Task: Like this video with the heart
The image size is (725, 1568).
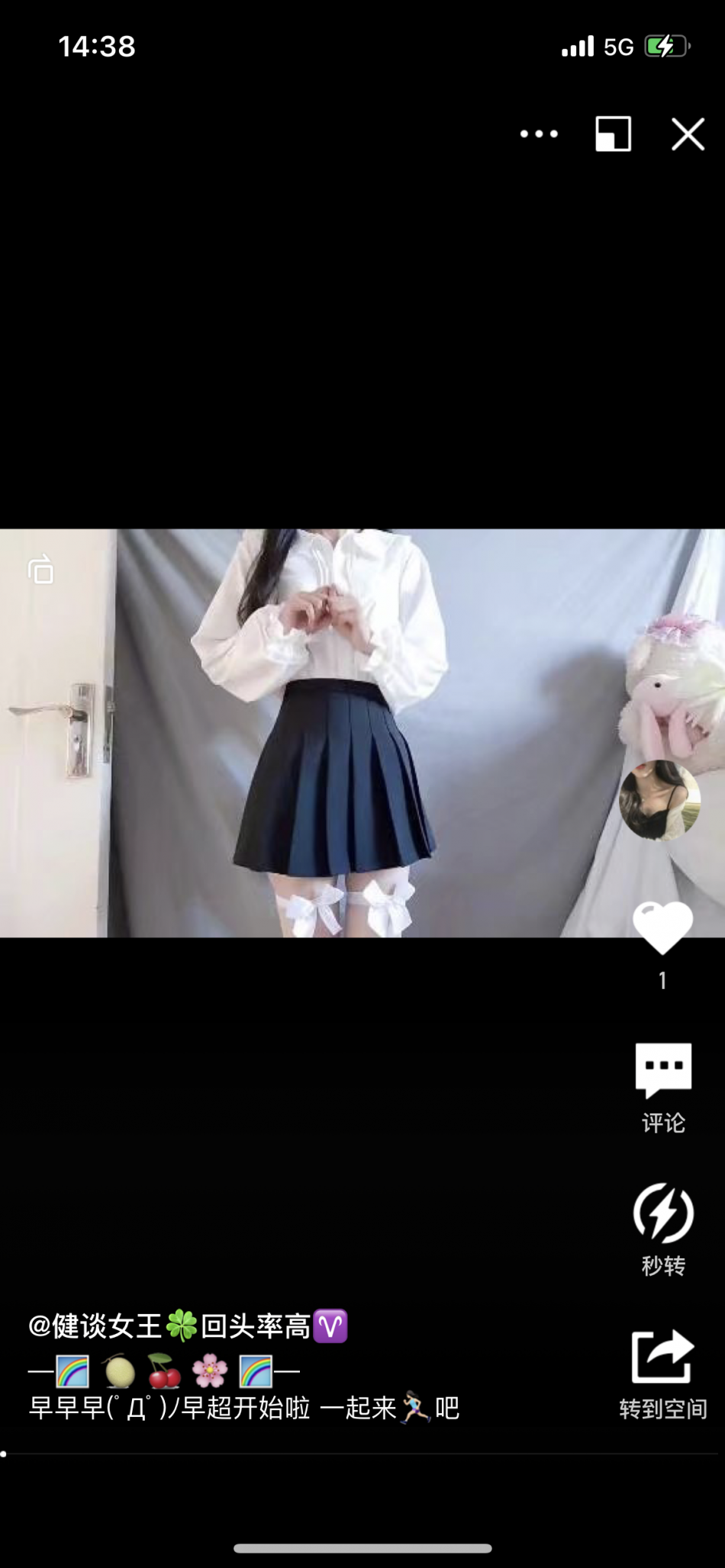Action: (662, 927)
